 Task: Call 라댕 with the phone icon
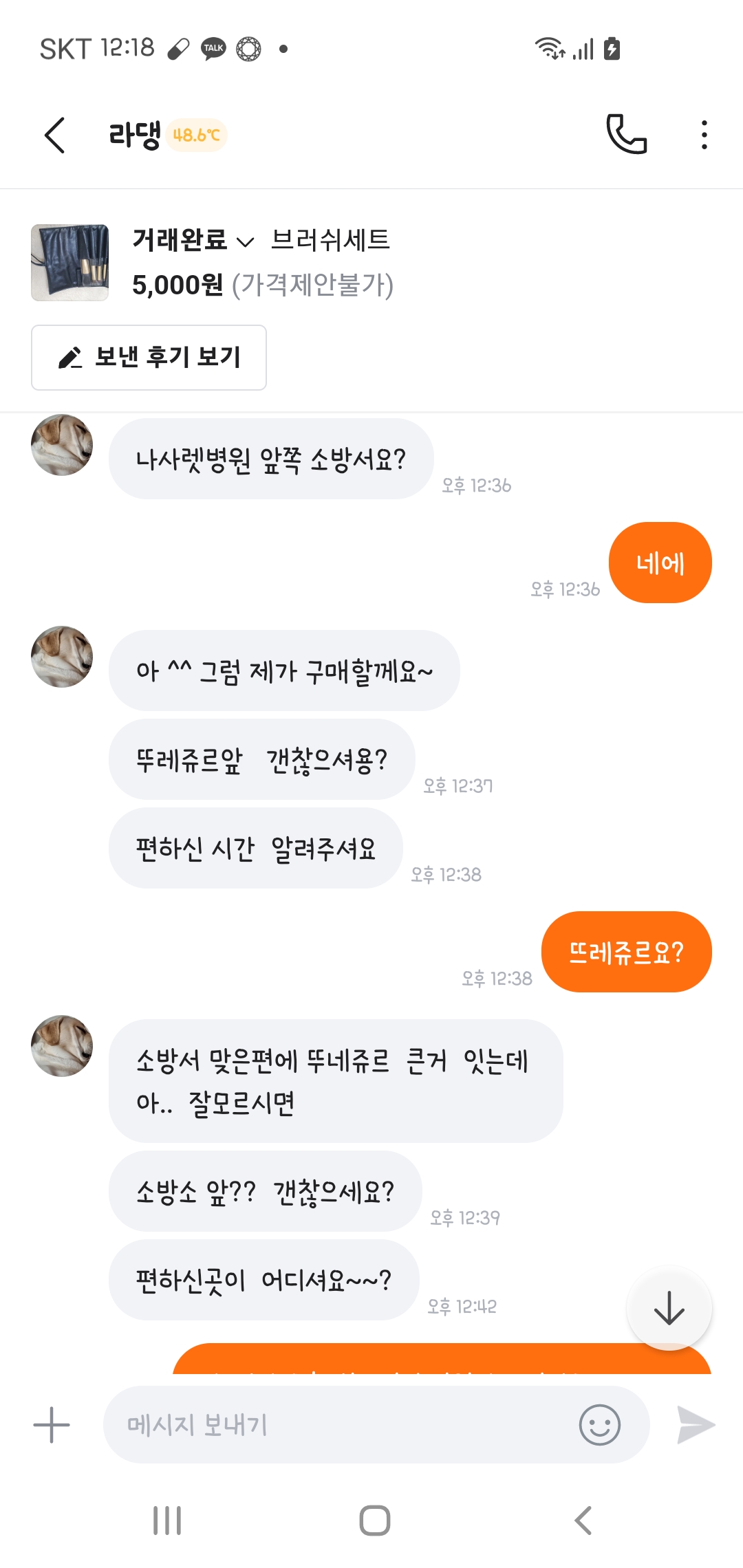626,134
